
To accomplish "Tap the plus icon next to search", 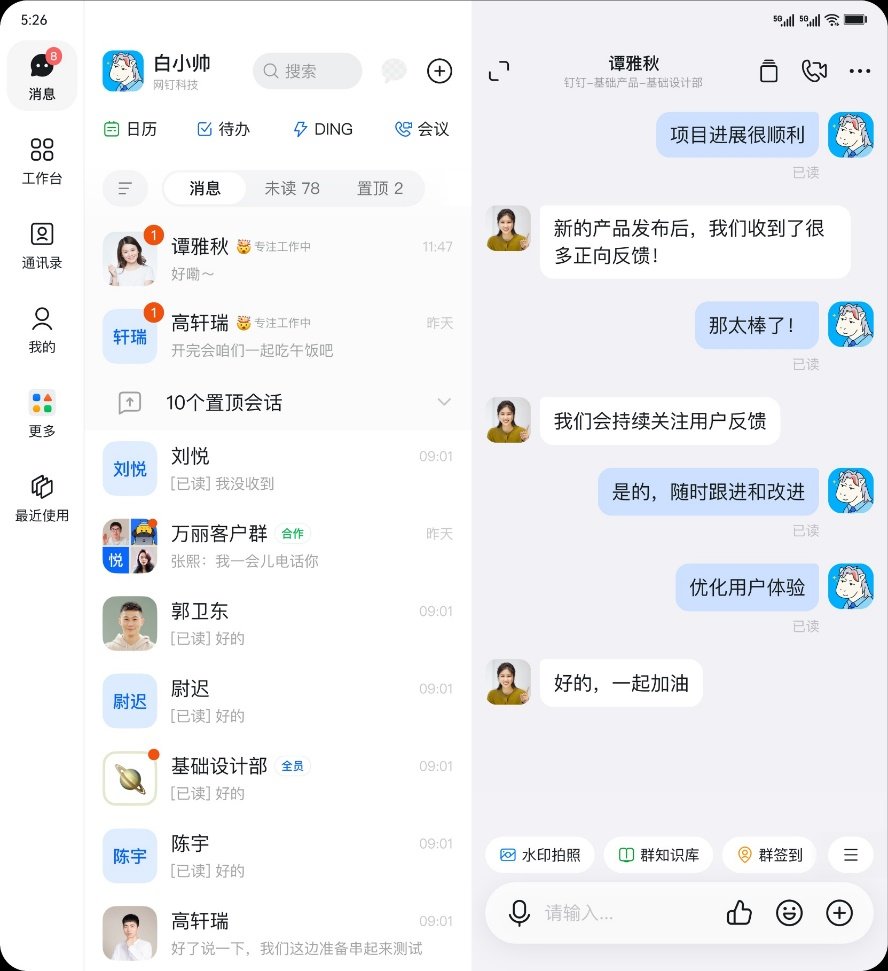I will click(x=440, y=71).
